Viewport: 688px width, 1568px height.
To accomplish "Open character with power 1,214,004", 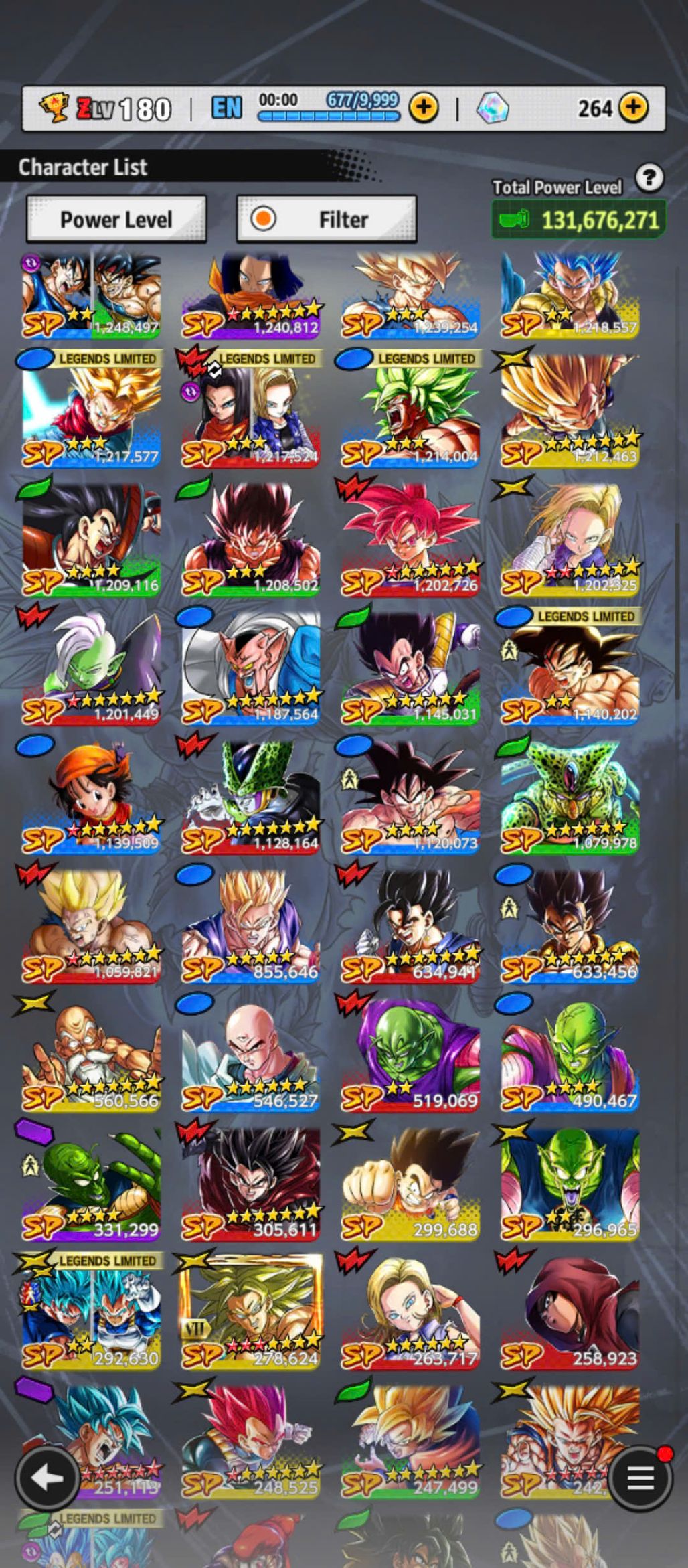I will [x=410, y=415].
